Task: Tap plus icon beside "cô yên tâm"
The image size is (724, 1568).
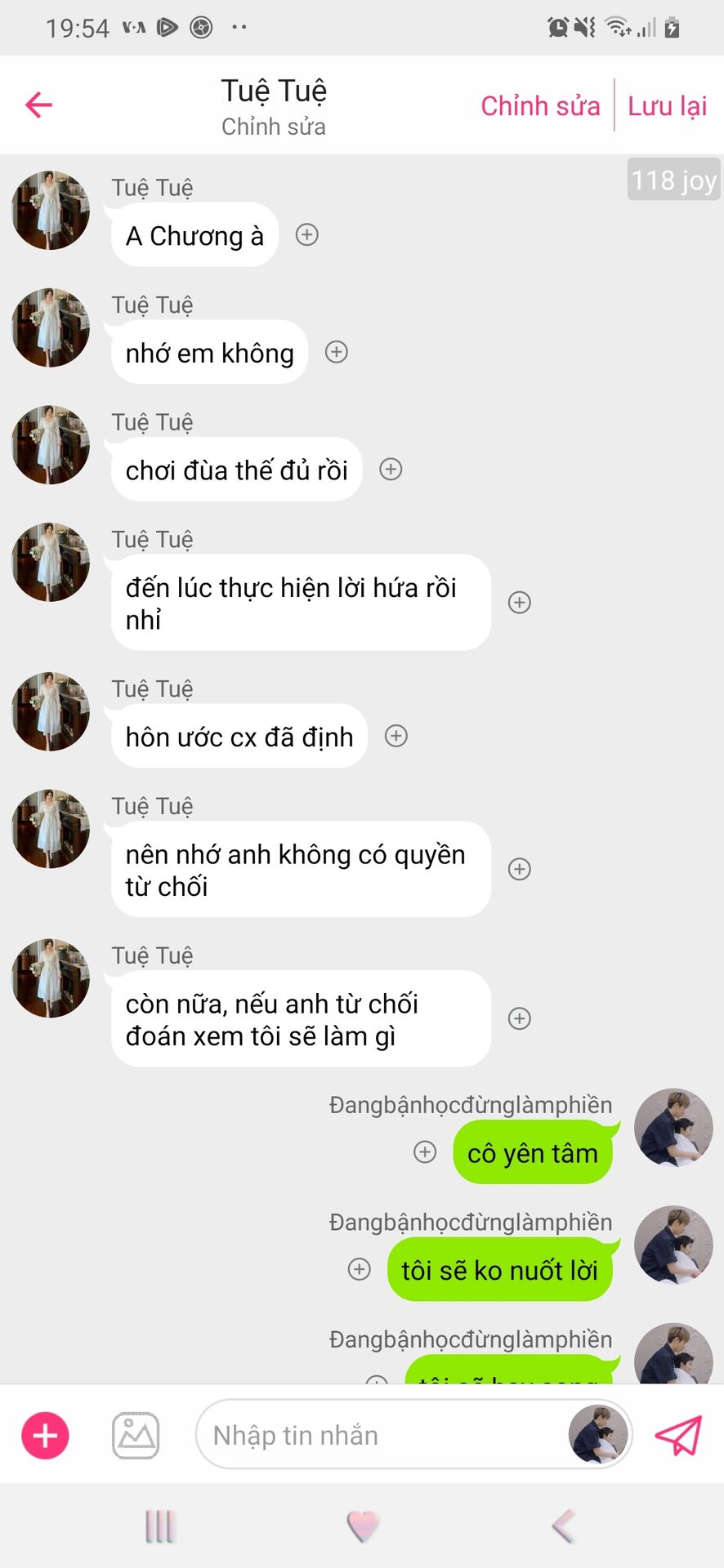Action: click(x=425, y=1151)
